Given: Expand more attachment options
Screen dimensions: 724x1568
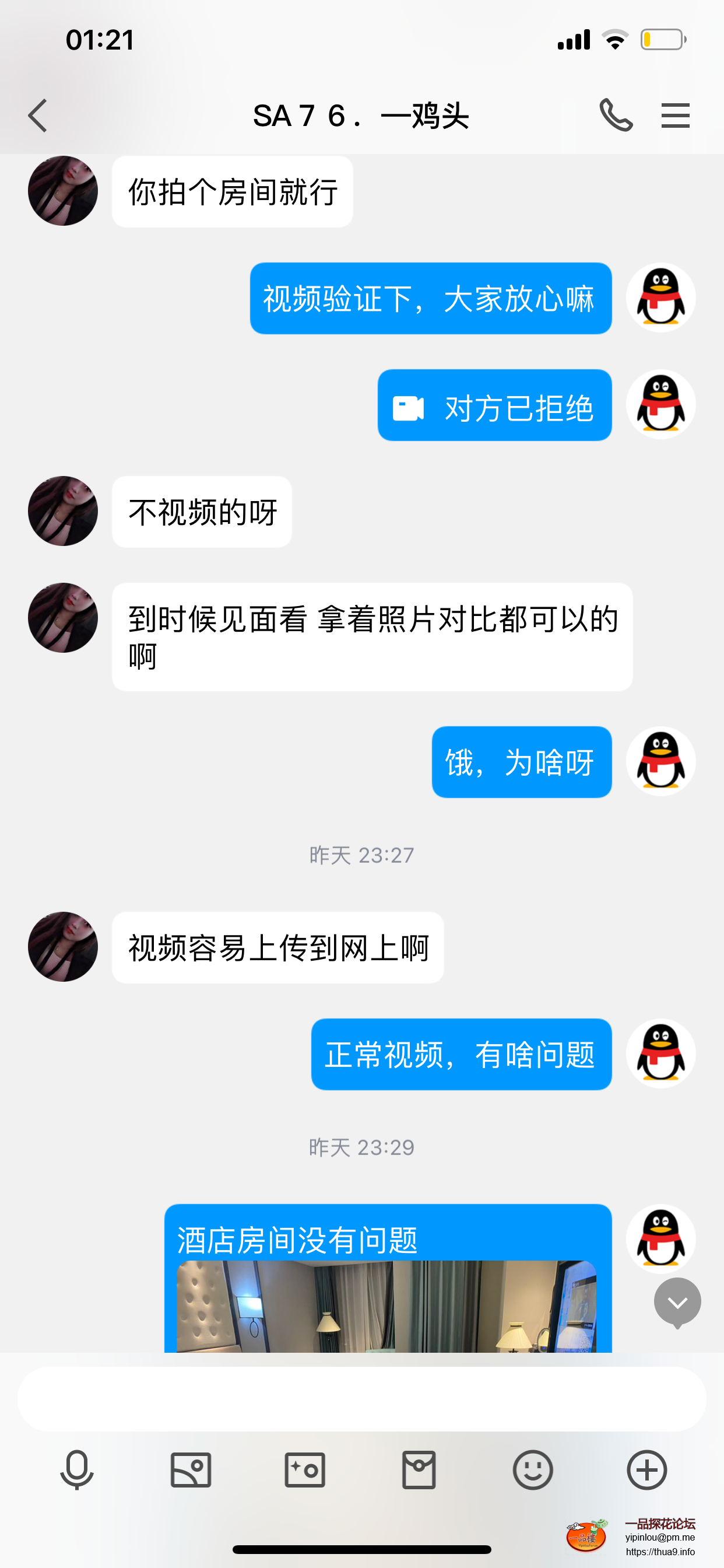Looking at the screenshot, I should pyautogui.click(x=646, y=1469).
